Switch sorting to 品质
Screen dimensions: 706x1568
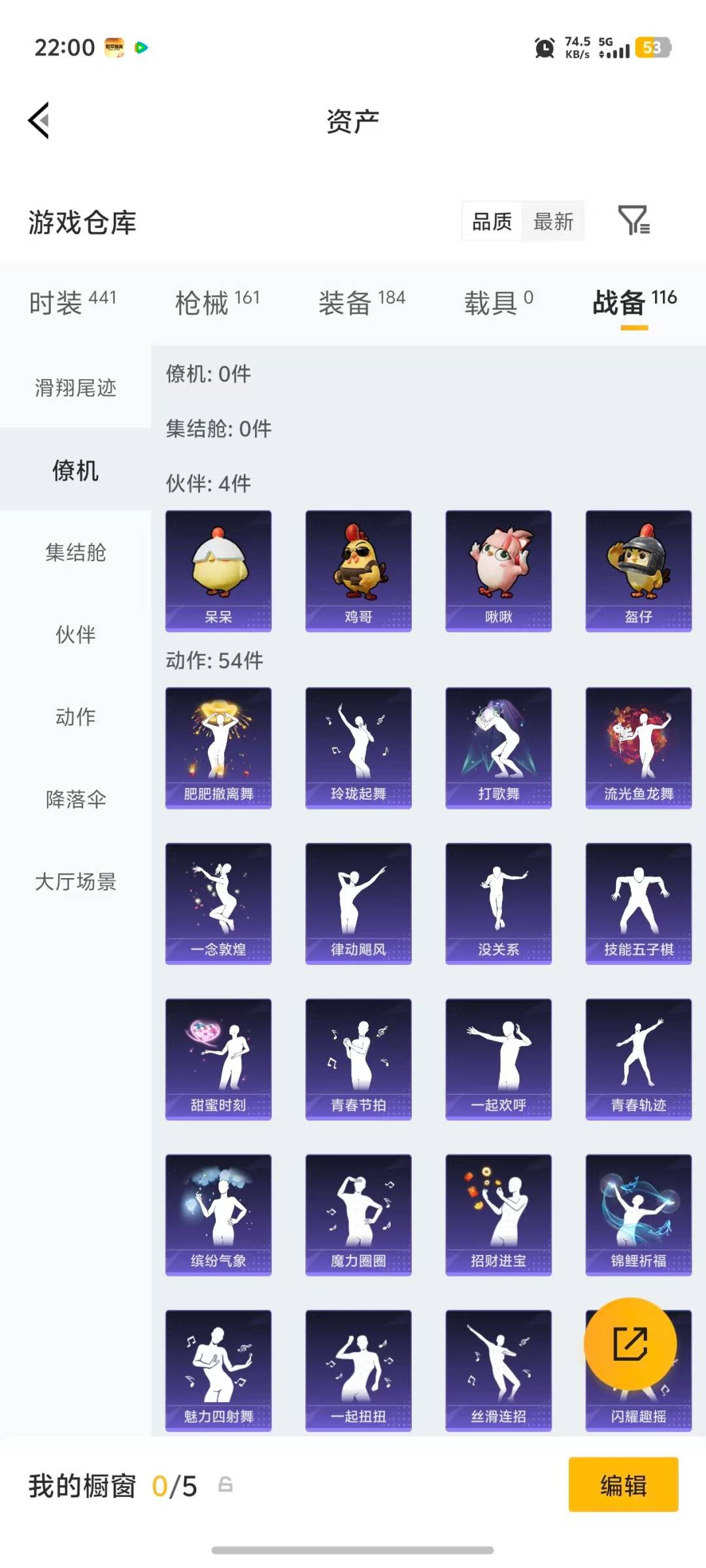click(492, 222)
